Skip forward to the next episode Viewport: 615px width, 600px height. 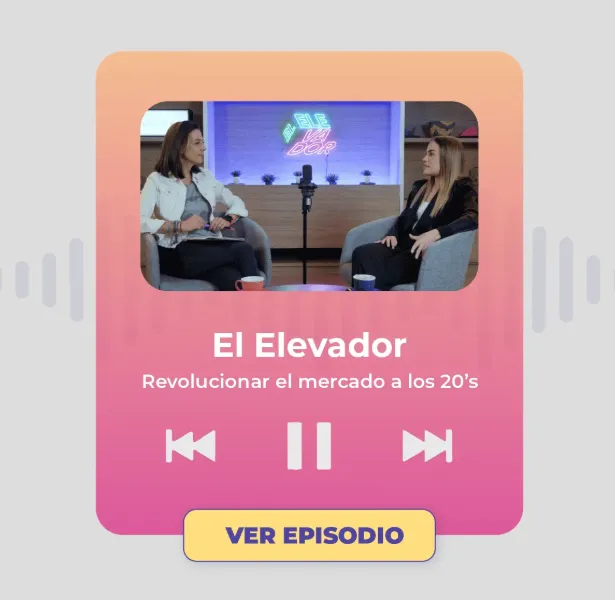427,445
